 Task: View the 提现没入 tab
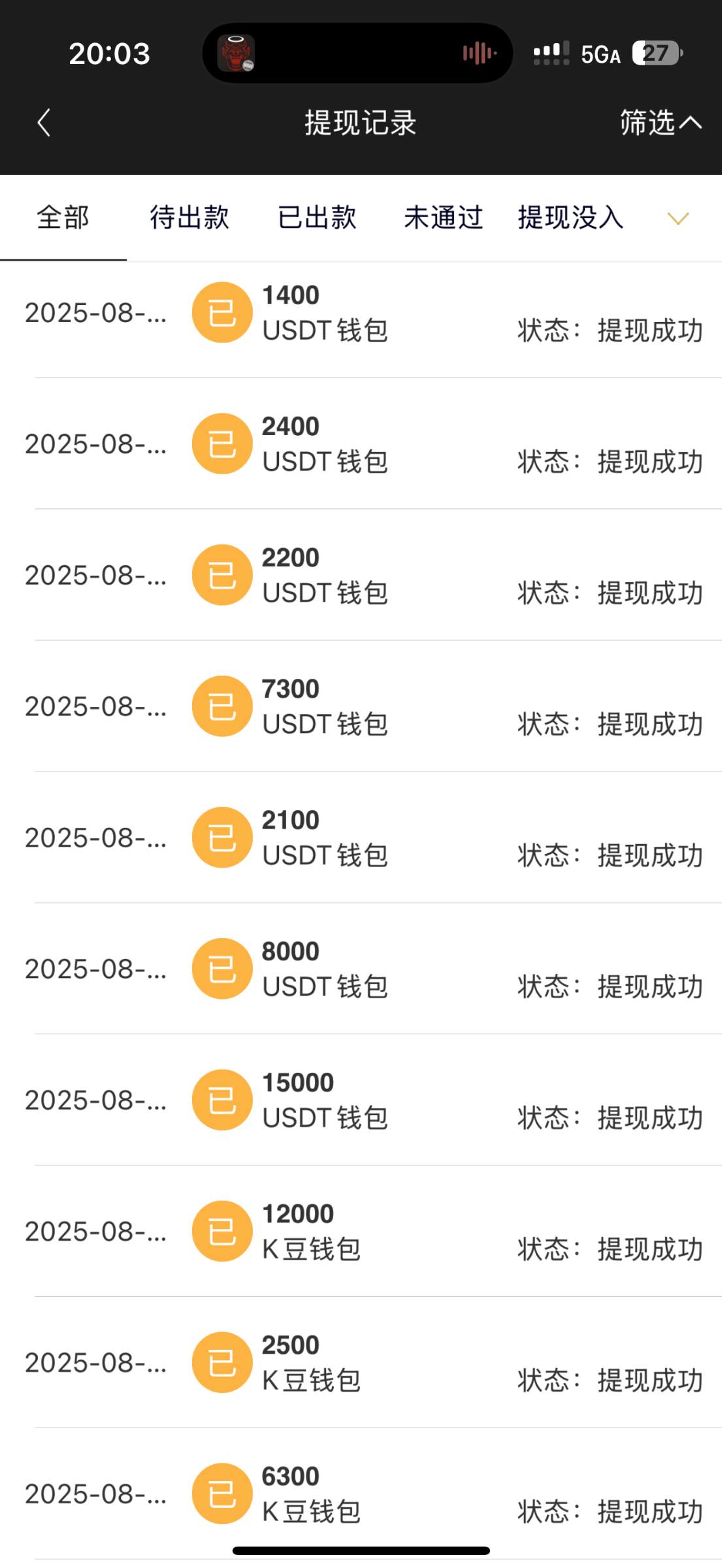tap(570, 218)
